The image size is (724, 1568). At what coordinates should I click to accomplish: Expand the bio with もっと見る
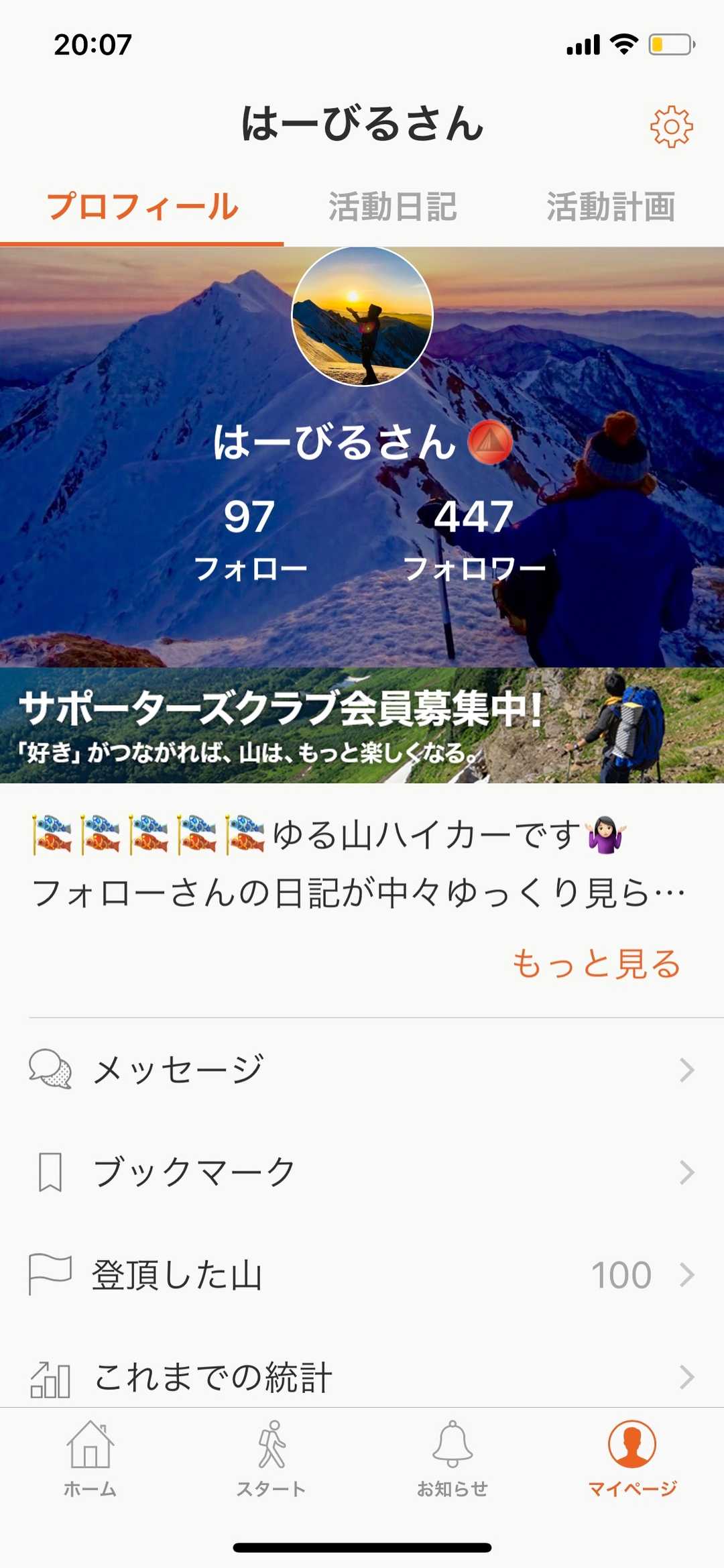pyautogui.click(x=596, y=964)
